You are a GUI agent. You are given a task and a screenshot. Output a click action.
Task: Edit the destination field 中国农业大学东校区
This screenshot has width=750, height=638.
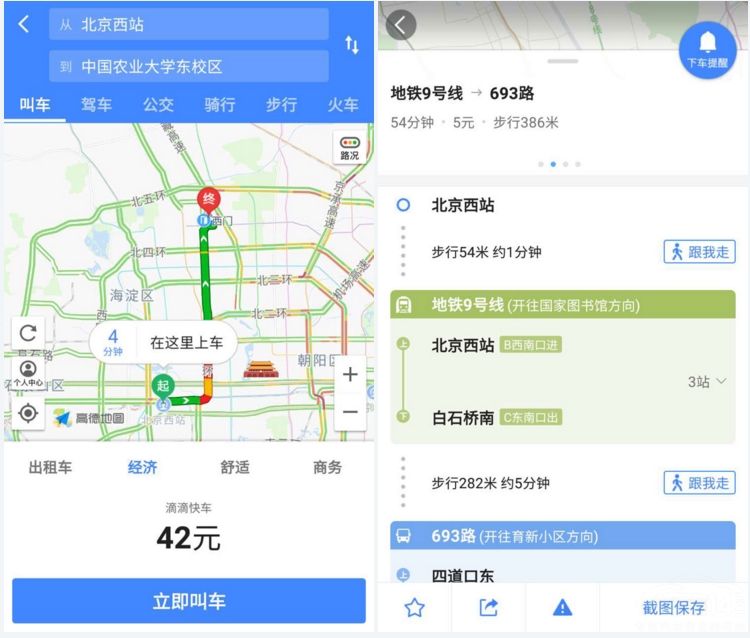(188, 67)
